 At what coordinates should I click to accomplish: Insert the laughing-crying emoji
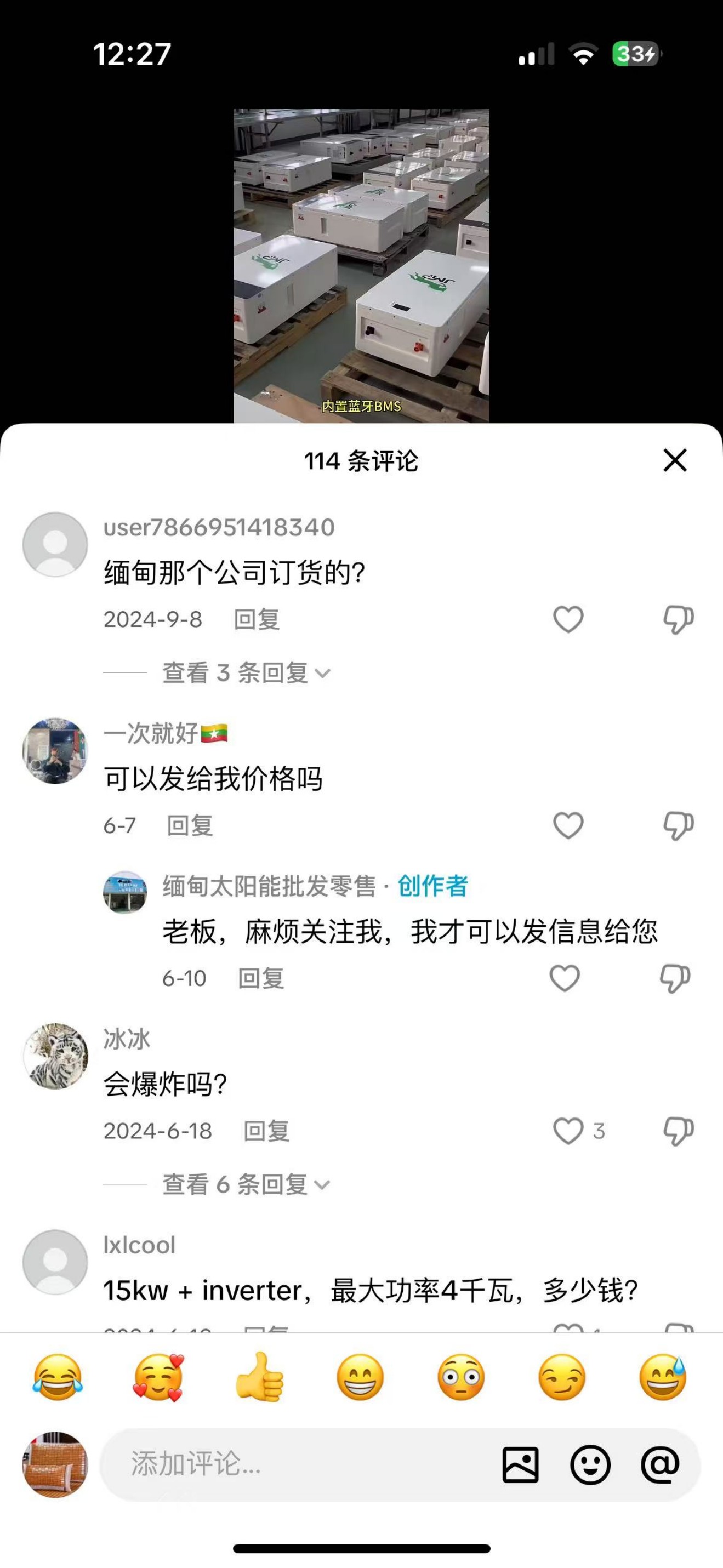pyautogui.click(x=58, y=1377)
